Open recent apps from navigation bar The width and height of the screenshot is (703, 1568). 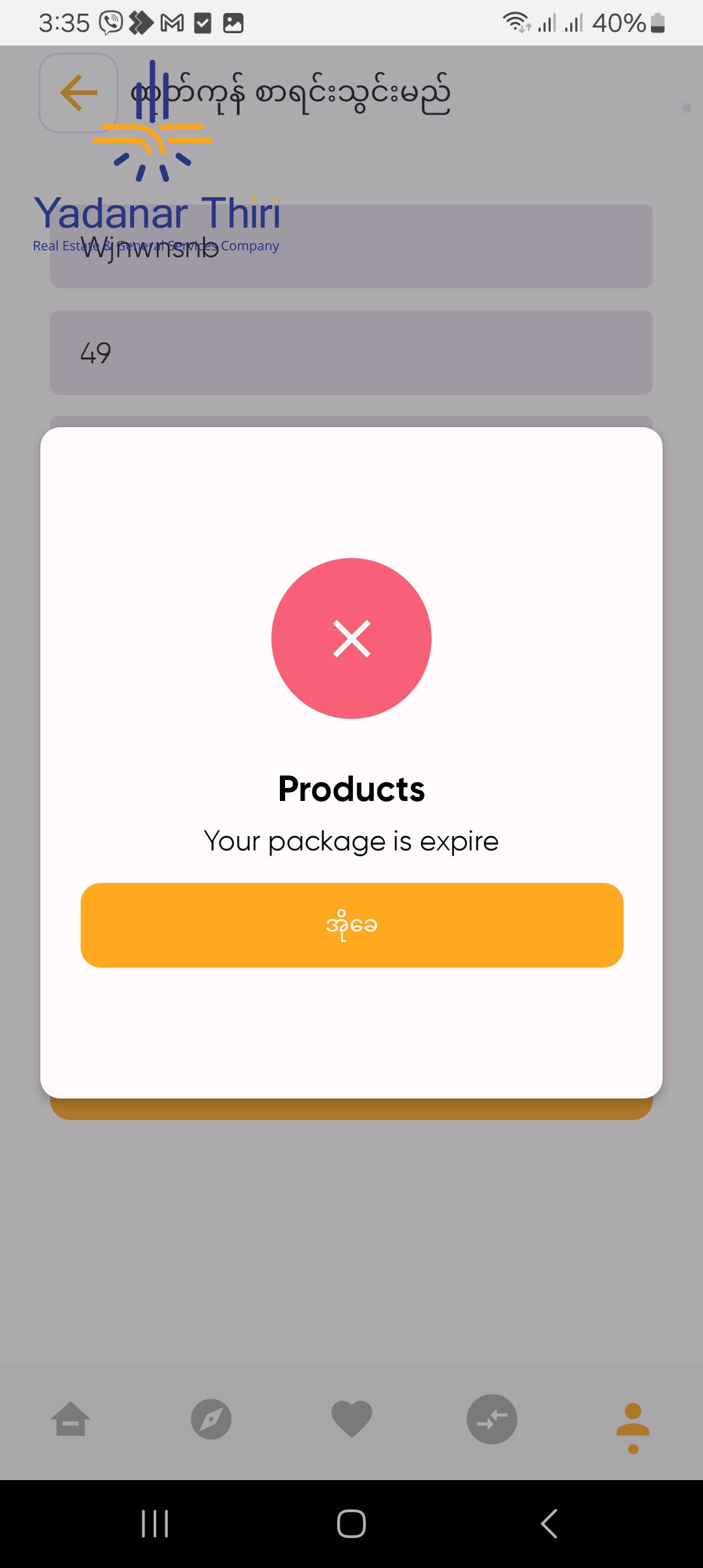click(x=155, y=1524)
